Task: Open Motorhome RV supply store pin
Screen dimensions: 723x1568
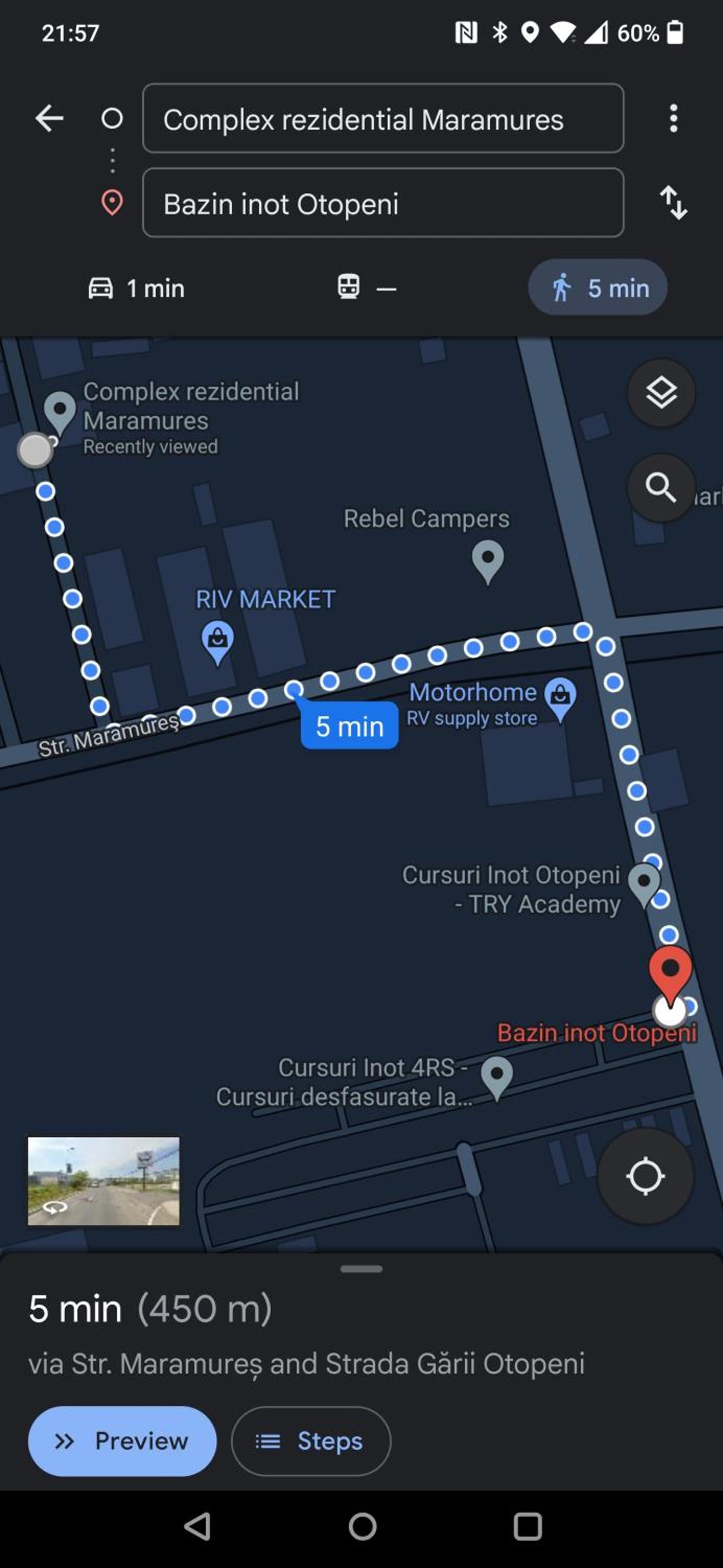Action: [x=560, y=699]
